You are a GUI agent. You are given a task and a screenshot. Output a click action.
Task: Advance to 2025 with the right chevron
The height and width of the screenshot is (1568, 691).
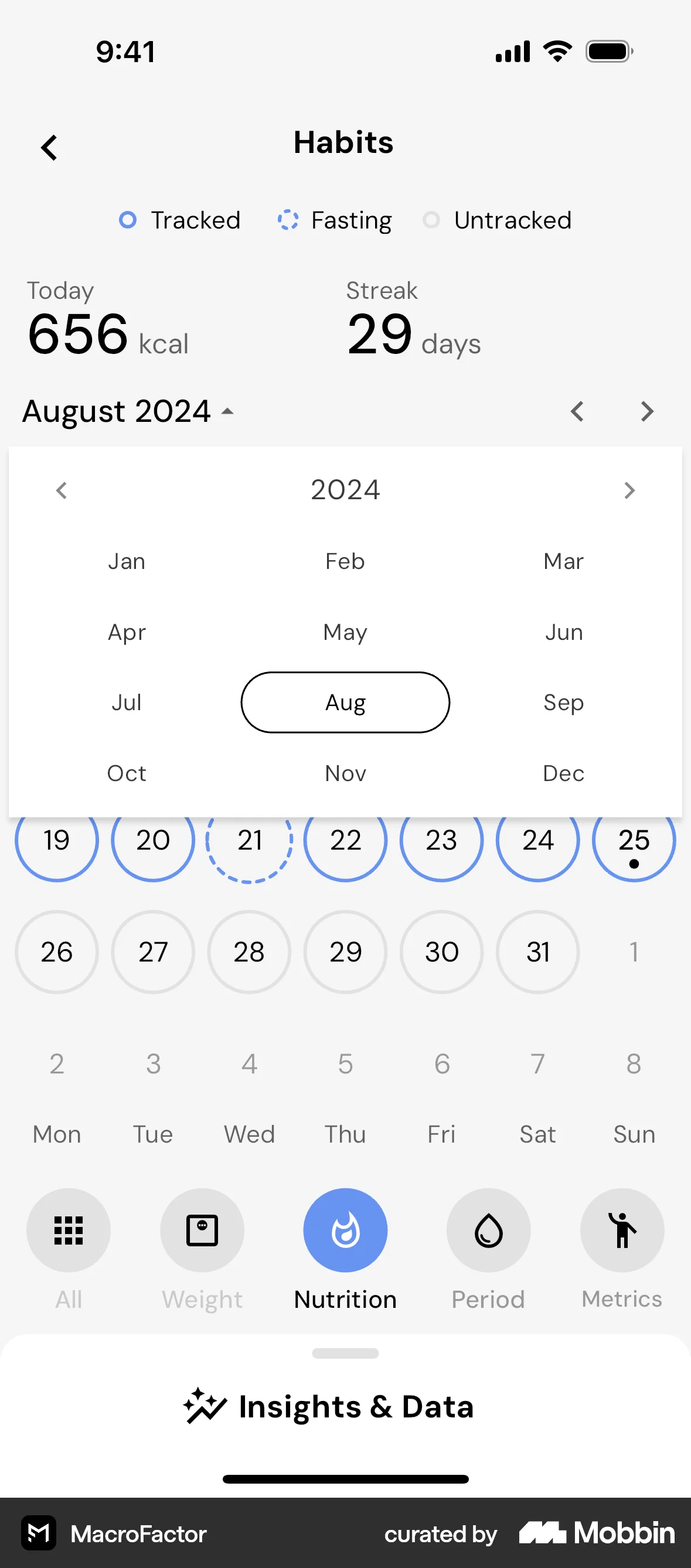[629, 490]
